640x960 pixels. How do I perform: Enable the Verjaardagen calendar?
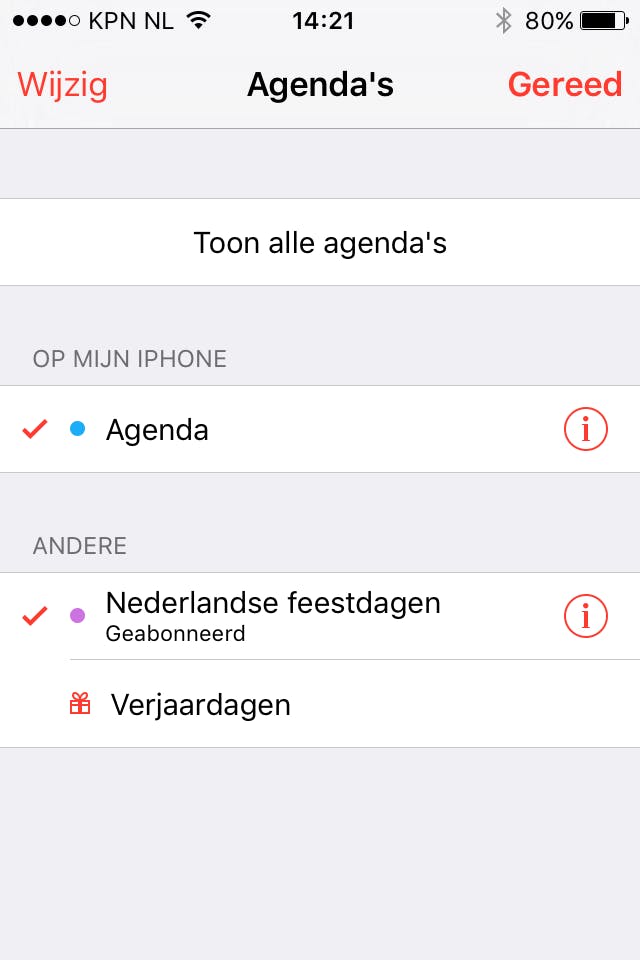coord(200,705)
